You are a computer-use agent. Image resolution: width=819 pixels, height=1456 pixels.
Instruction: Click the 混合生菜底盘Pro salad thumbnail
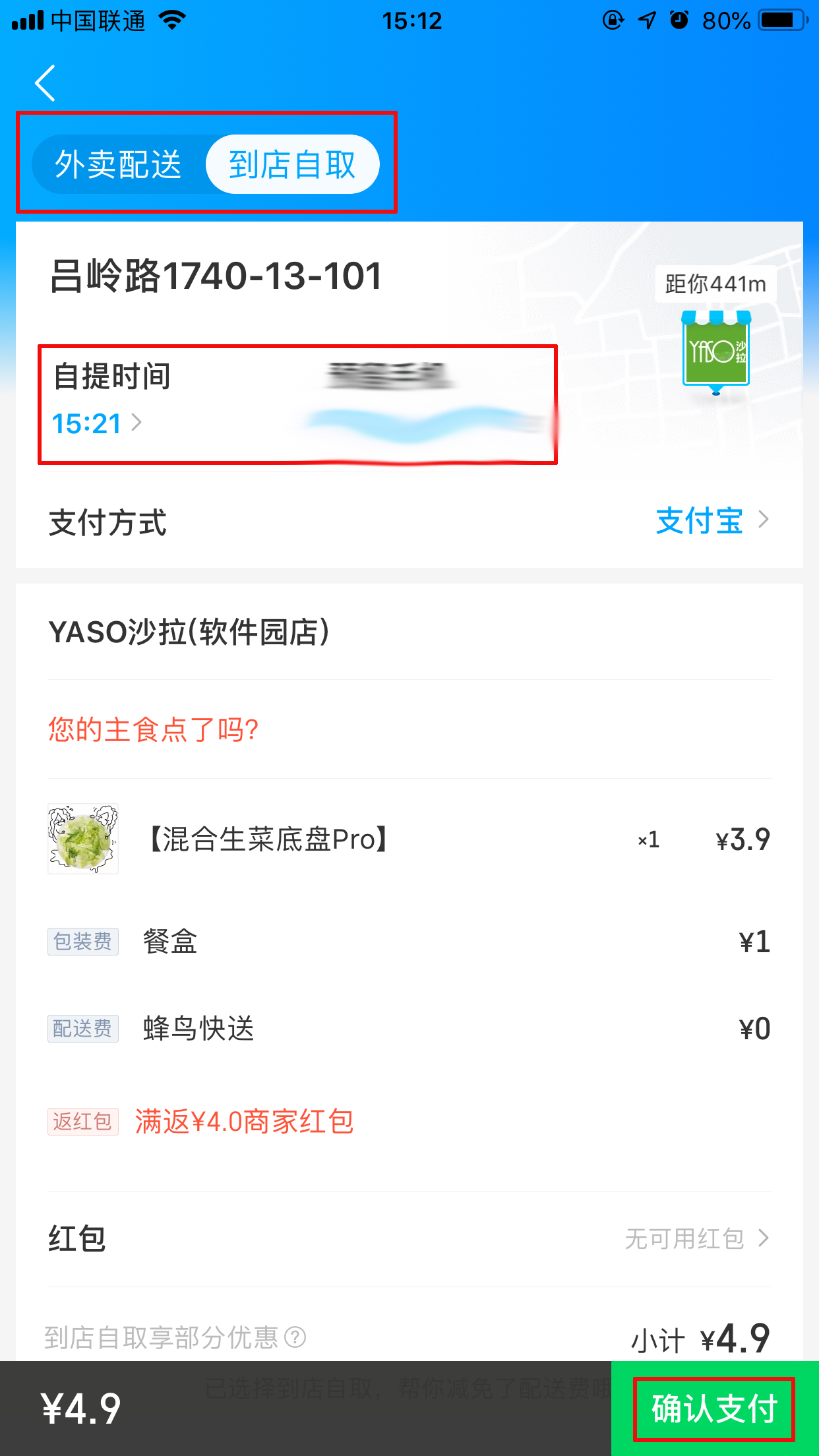(x=82, y=839)
